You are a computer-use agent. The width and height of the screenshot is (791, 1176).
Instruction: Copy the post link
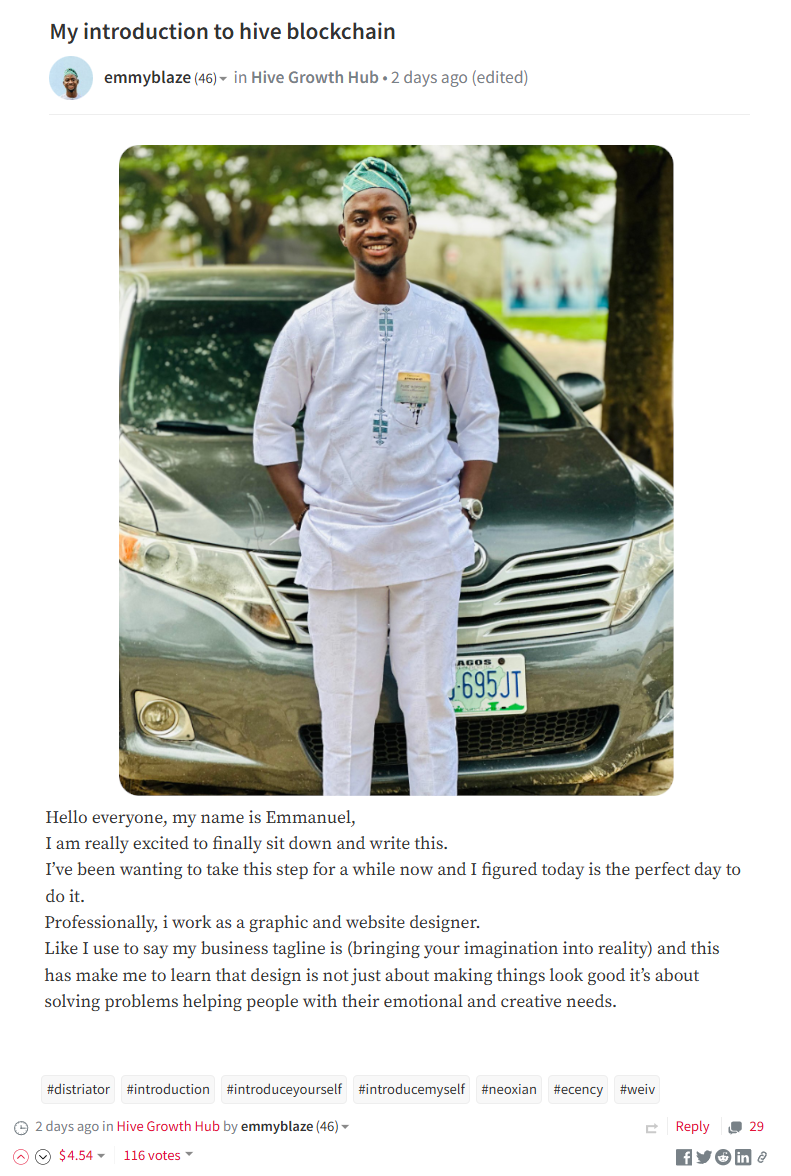[x=762, y=1157]
